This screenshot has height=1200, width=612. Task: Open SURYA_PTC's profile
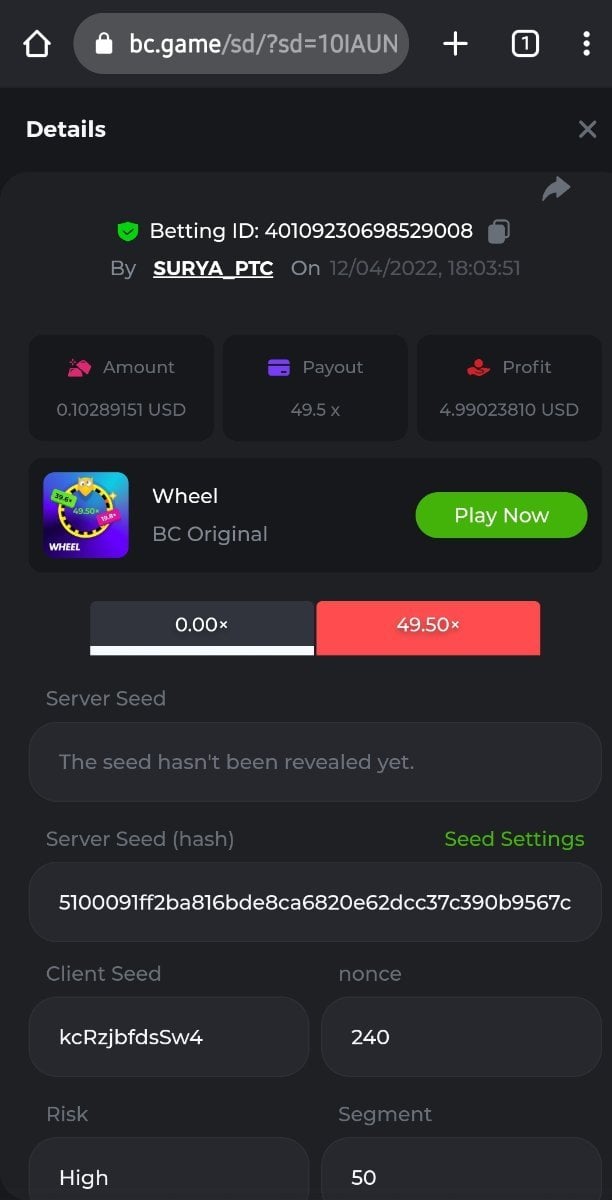coord(213,268)
